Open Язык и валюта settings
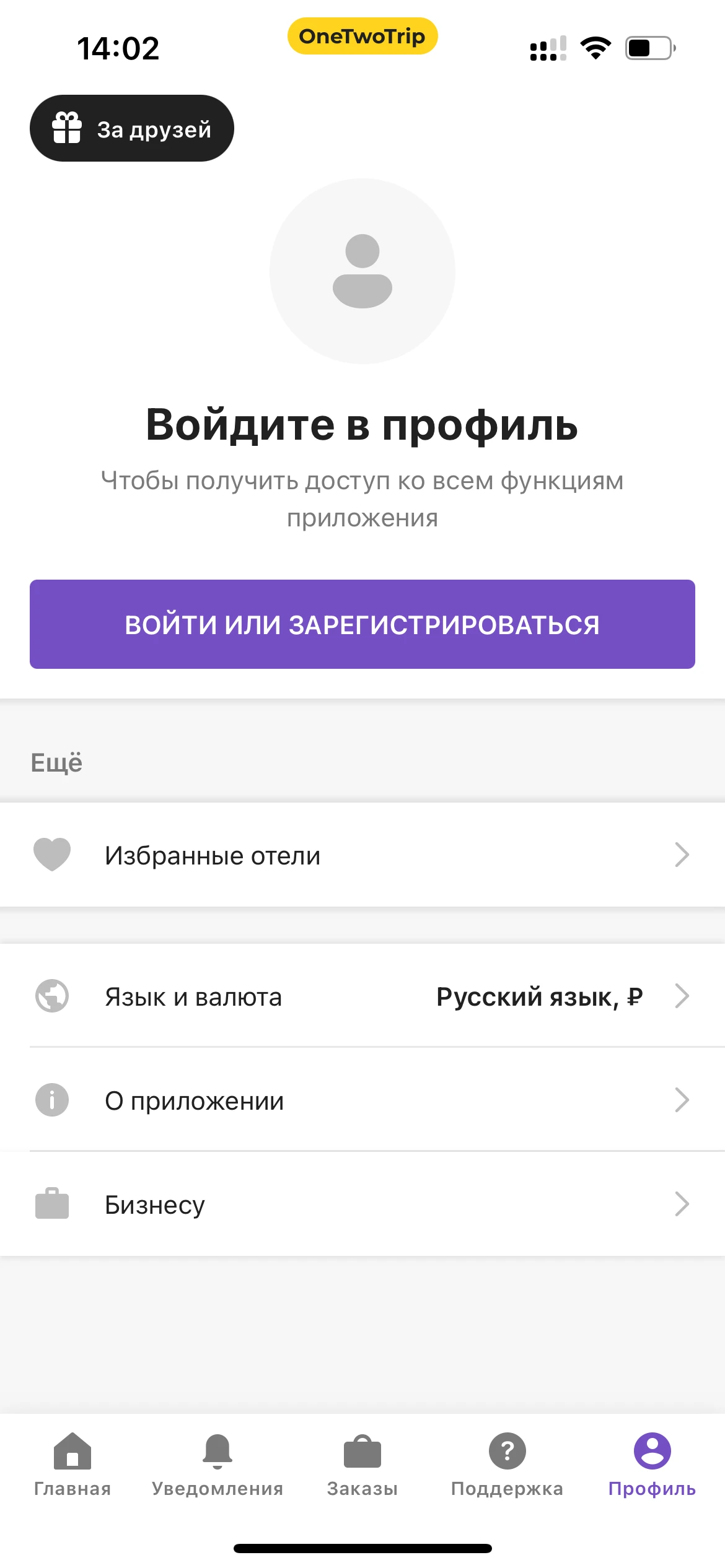Viewport: 725px width, 1568px height. tap(362, 996)
